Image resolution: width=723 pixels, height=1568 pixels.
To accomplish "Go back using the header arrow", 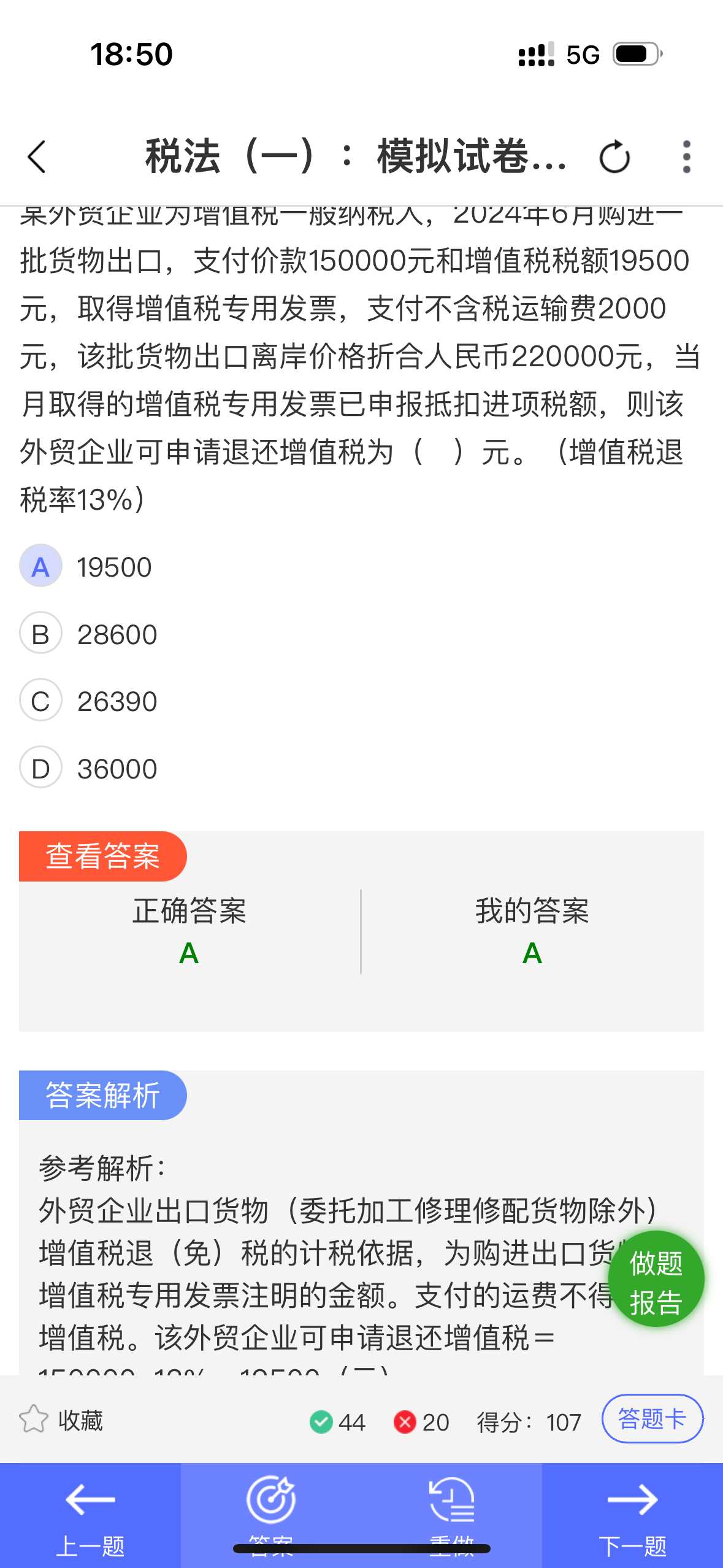I will (37, 157).
